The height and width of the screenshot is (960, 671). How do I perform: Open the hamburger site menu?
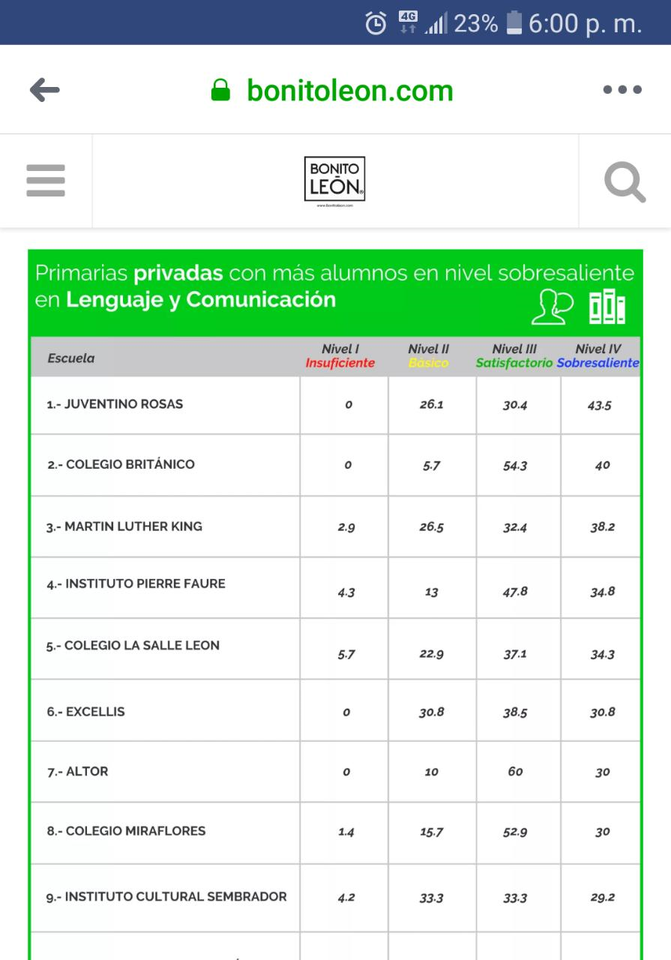point(45,181)
